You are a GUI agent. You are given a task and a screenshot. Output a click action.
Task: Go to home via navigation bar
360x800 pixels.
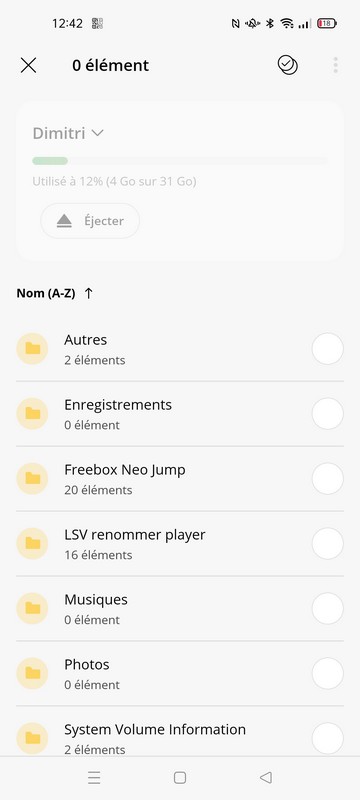pos(179,778)
